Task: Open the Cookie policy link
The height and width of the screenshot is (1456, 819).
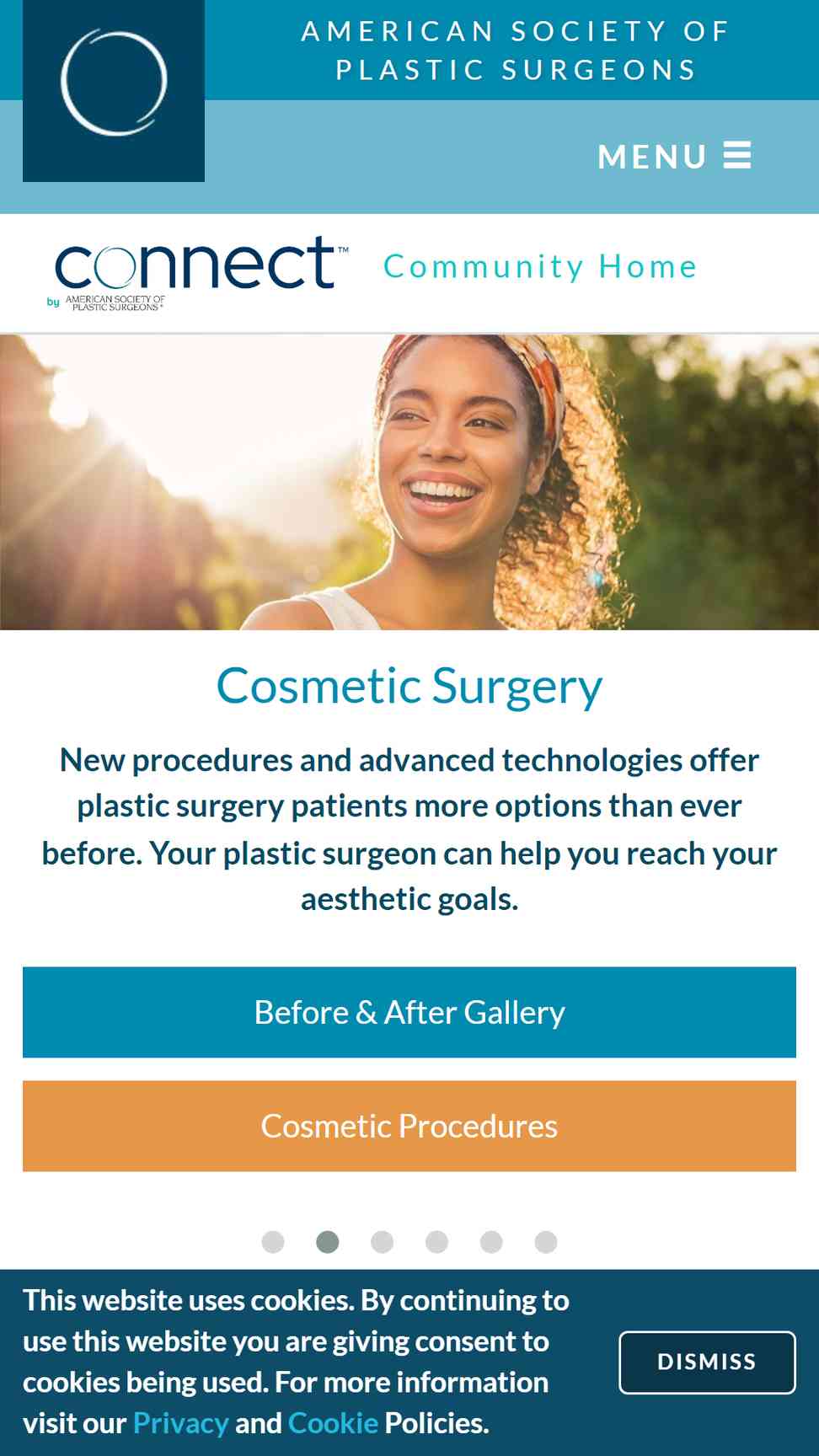Action: pyautogui.click(x=333, y=1423)
